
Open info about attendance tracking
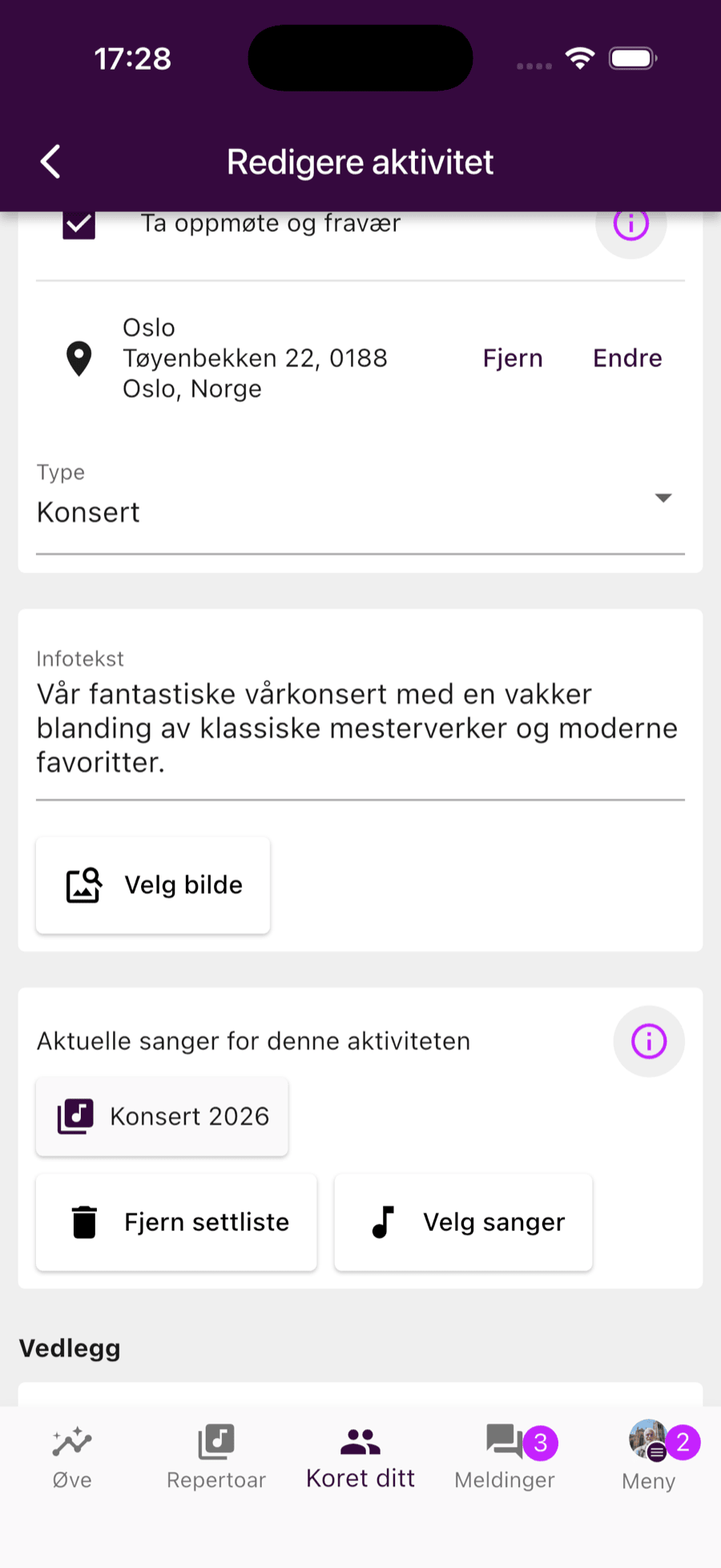pos(630,225)
